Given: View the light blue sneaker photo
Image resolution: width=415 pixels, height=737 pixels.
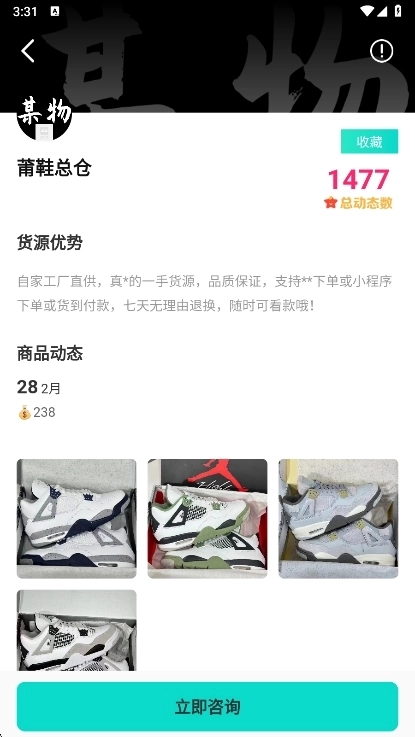Looking at the screenshot, I should pyautogui.click(x=338, y=519).
